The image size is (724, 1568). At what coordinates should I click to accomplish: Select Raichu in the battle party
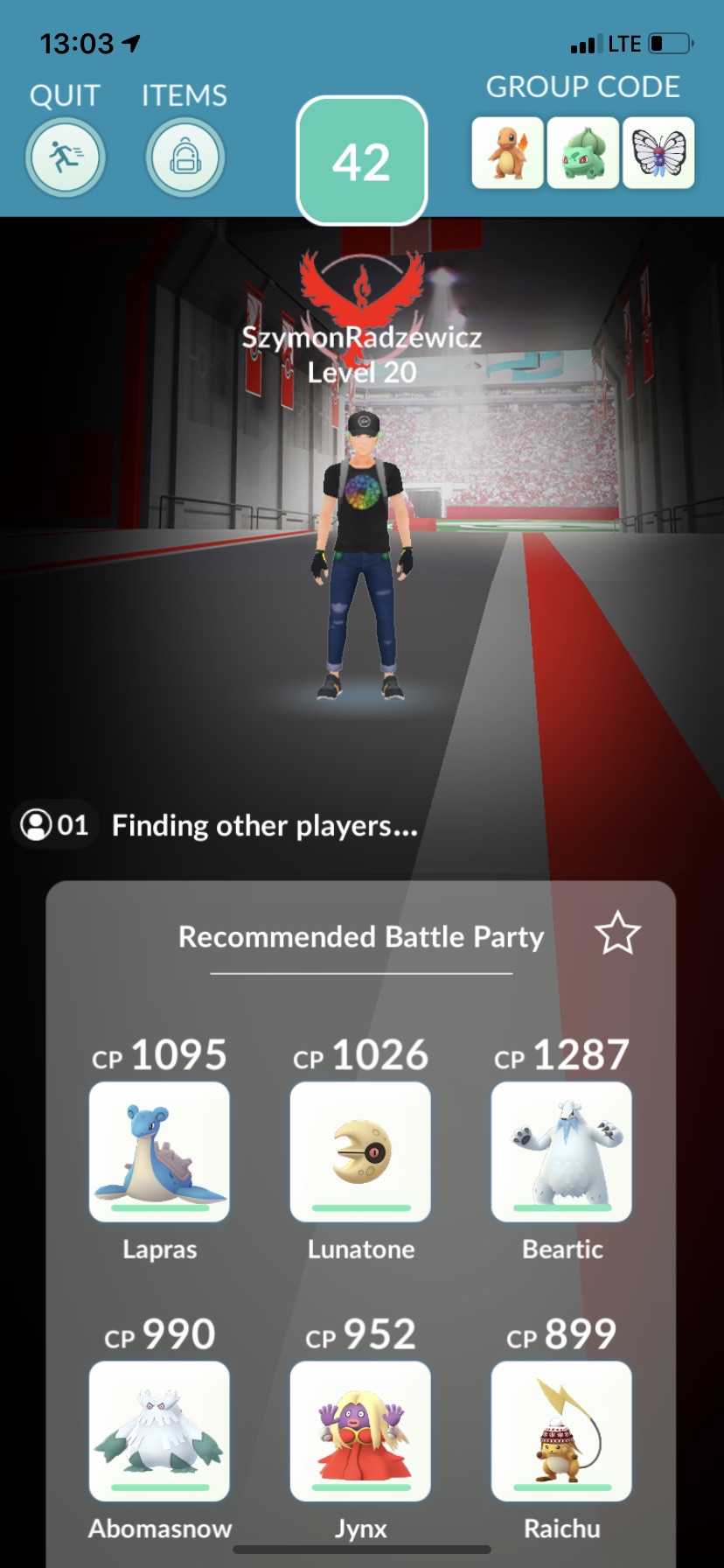click(x=561, y=1431)
